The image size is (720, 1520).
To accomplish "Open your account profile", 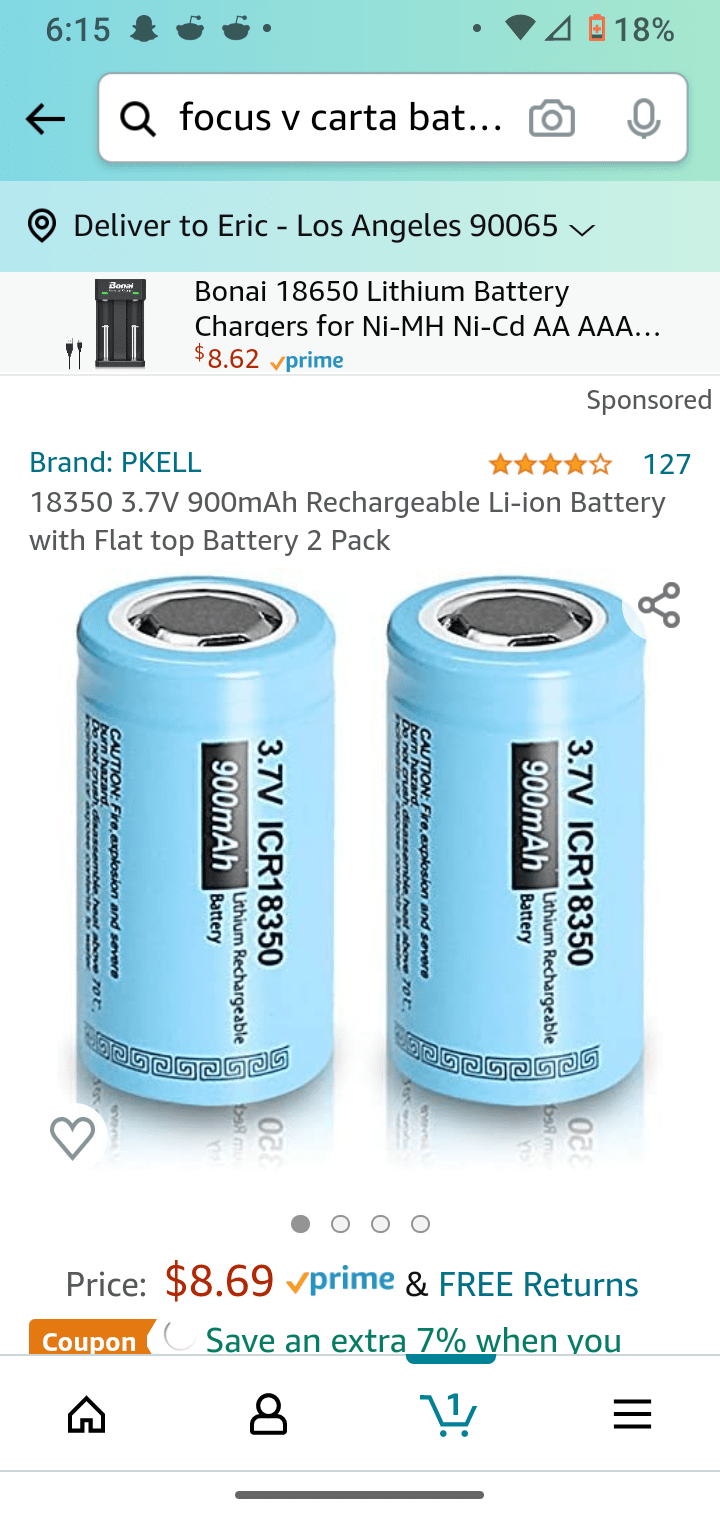I will [267, 1413].
